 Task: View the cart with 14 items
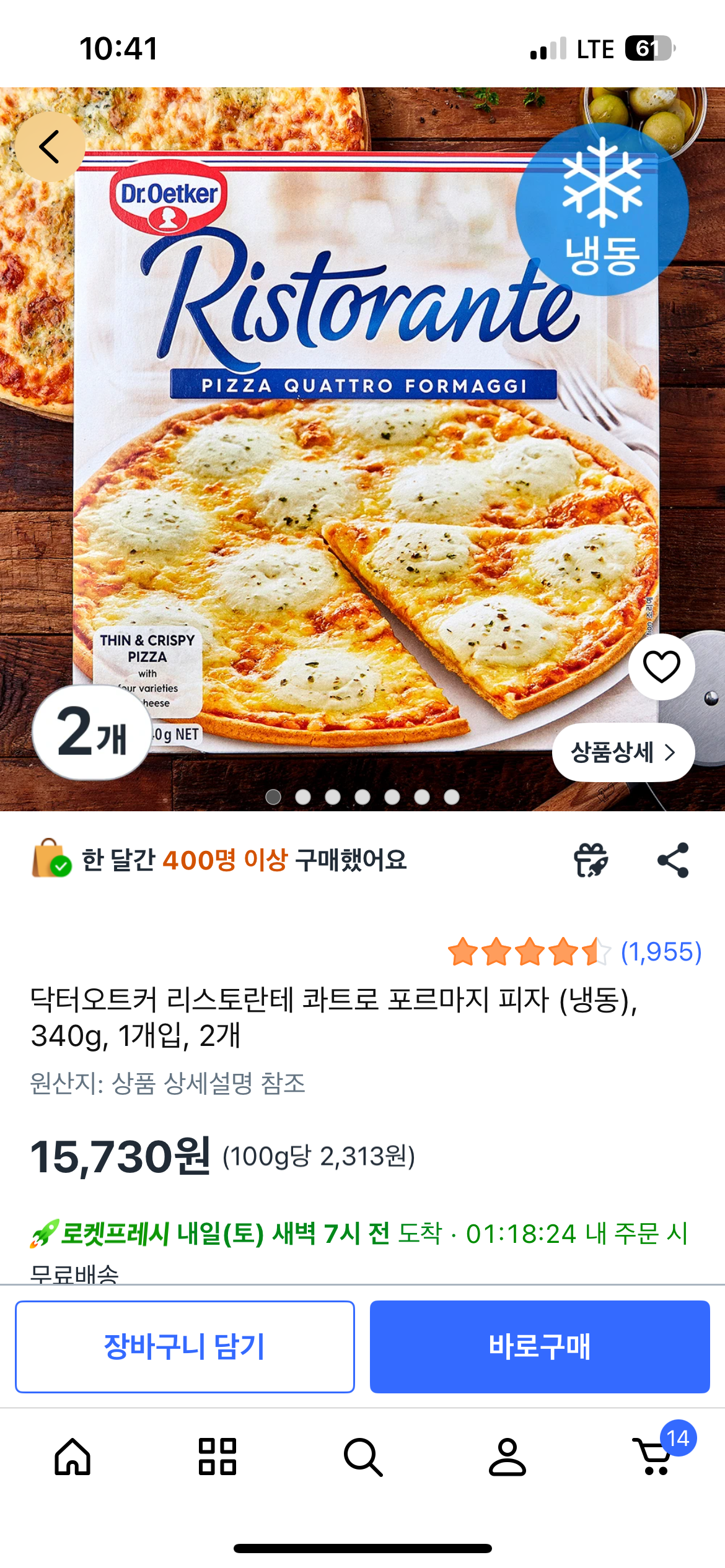click(x=654, y=1456)
